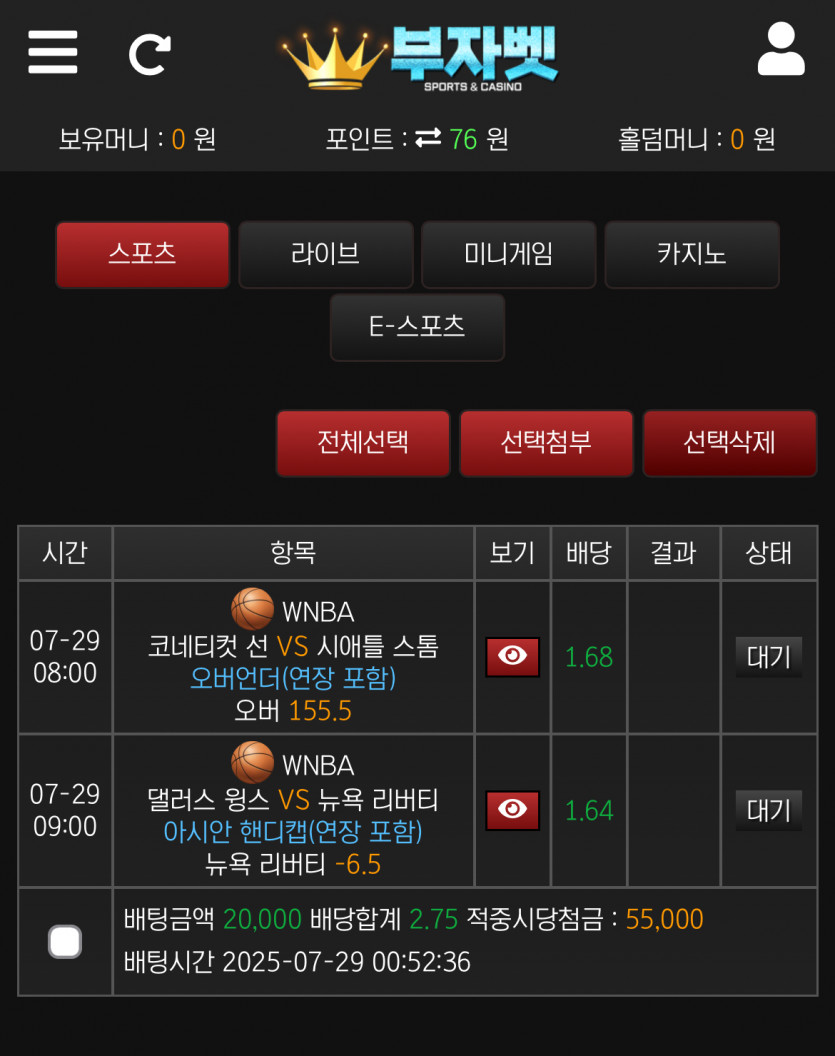
Task: Open the user profile icon
Action: (780, 50)
